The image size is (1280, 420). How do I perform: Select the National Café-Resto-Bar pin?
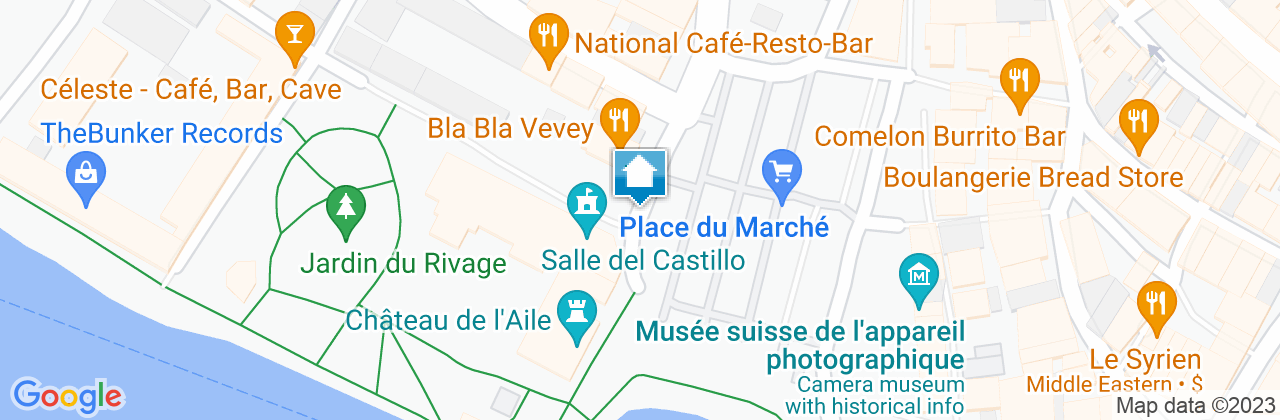tap(545, 37)
